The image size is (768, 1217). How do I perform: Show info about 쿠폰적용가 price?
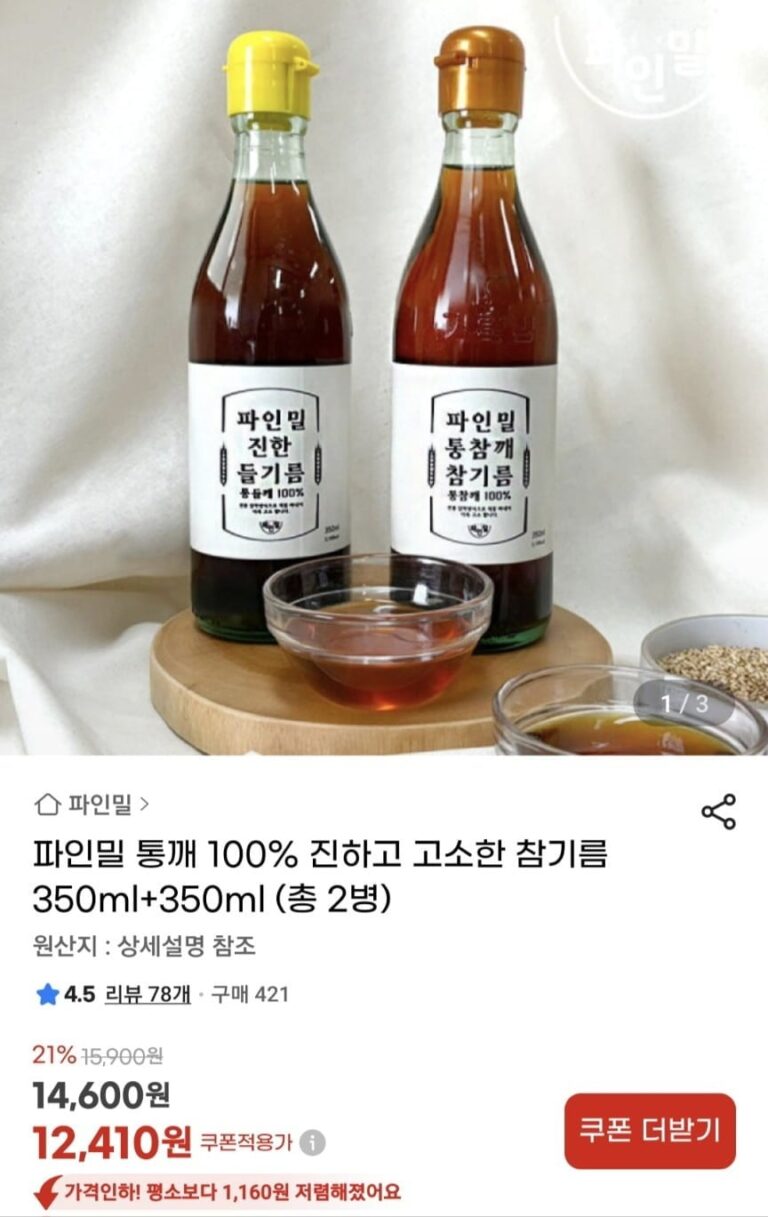[x=313, y=1142]
